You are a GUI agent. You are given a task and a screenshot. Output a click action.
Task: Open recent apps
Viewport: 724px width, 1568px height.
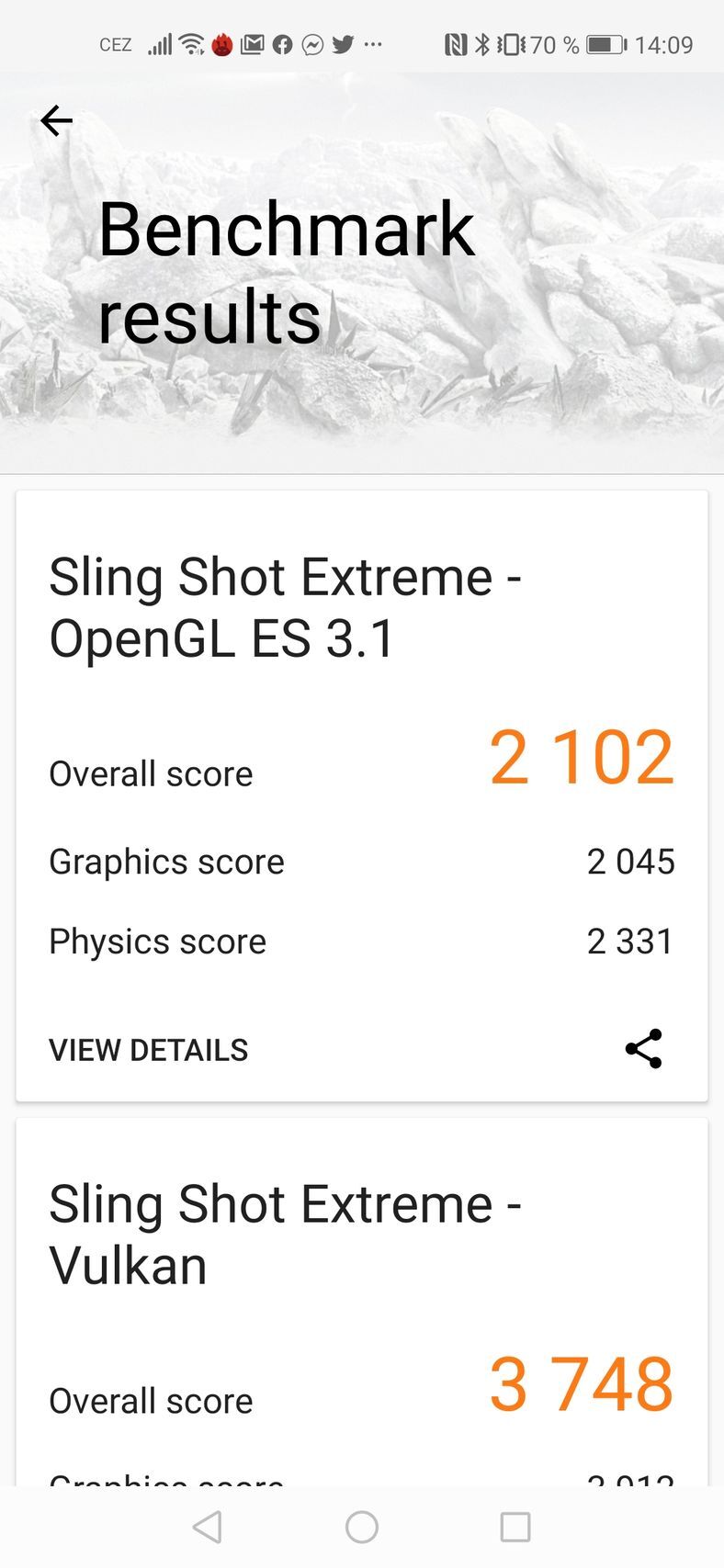(x=515, y=1527)
